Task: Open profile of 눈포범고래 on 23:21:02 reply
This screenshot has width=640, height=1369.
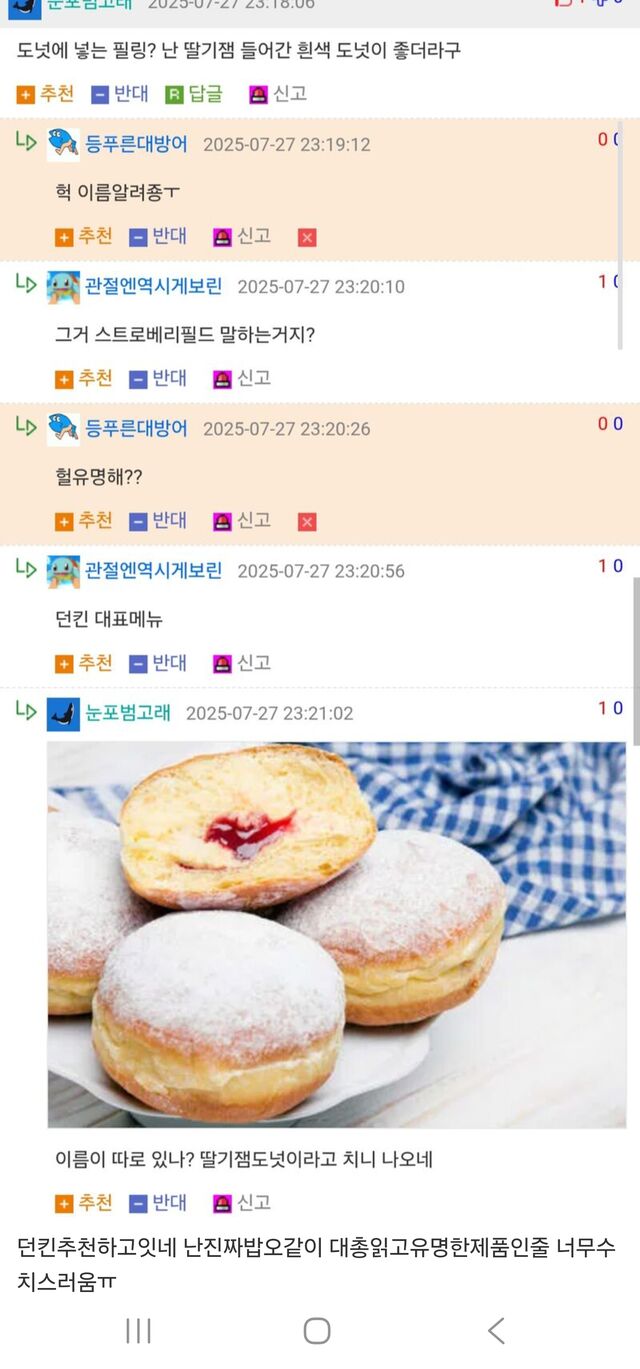Action: tap(128, 713)
